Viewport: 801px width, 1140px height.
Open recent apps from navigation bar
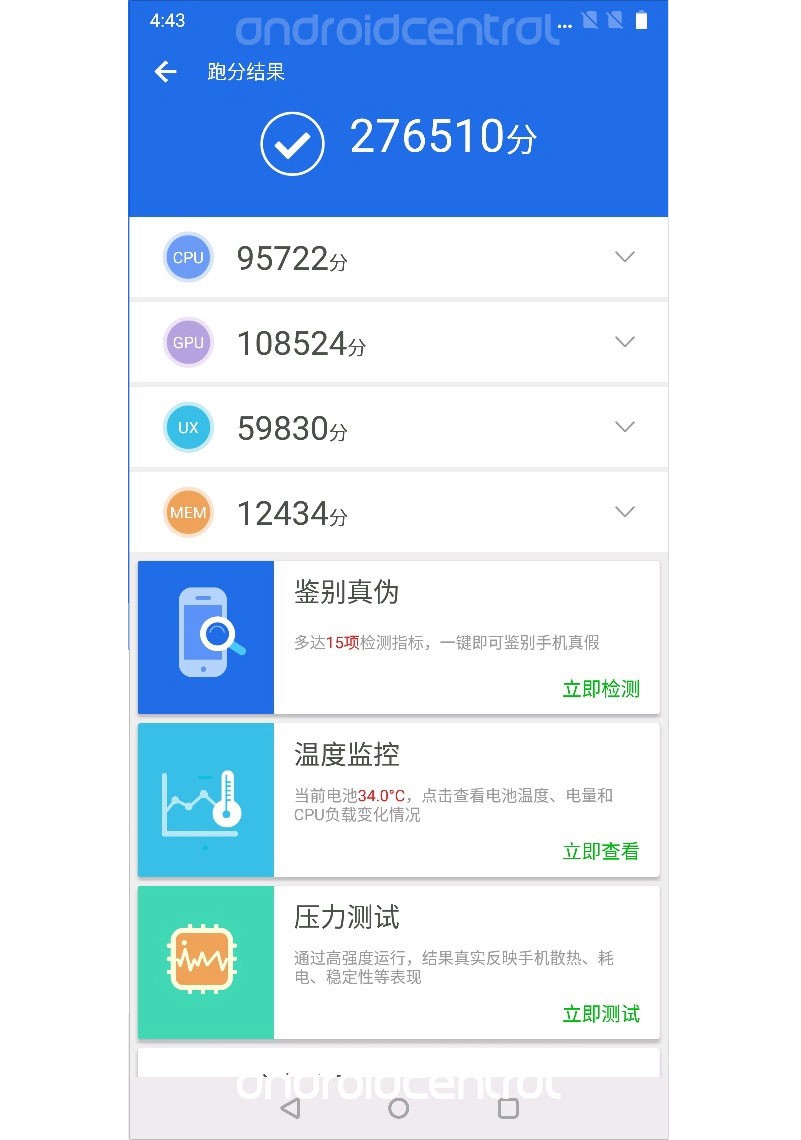(508, 1108)
